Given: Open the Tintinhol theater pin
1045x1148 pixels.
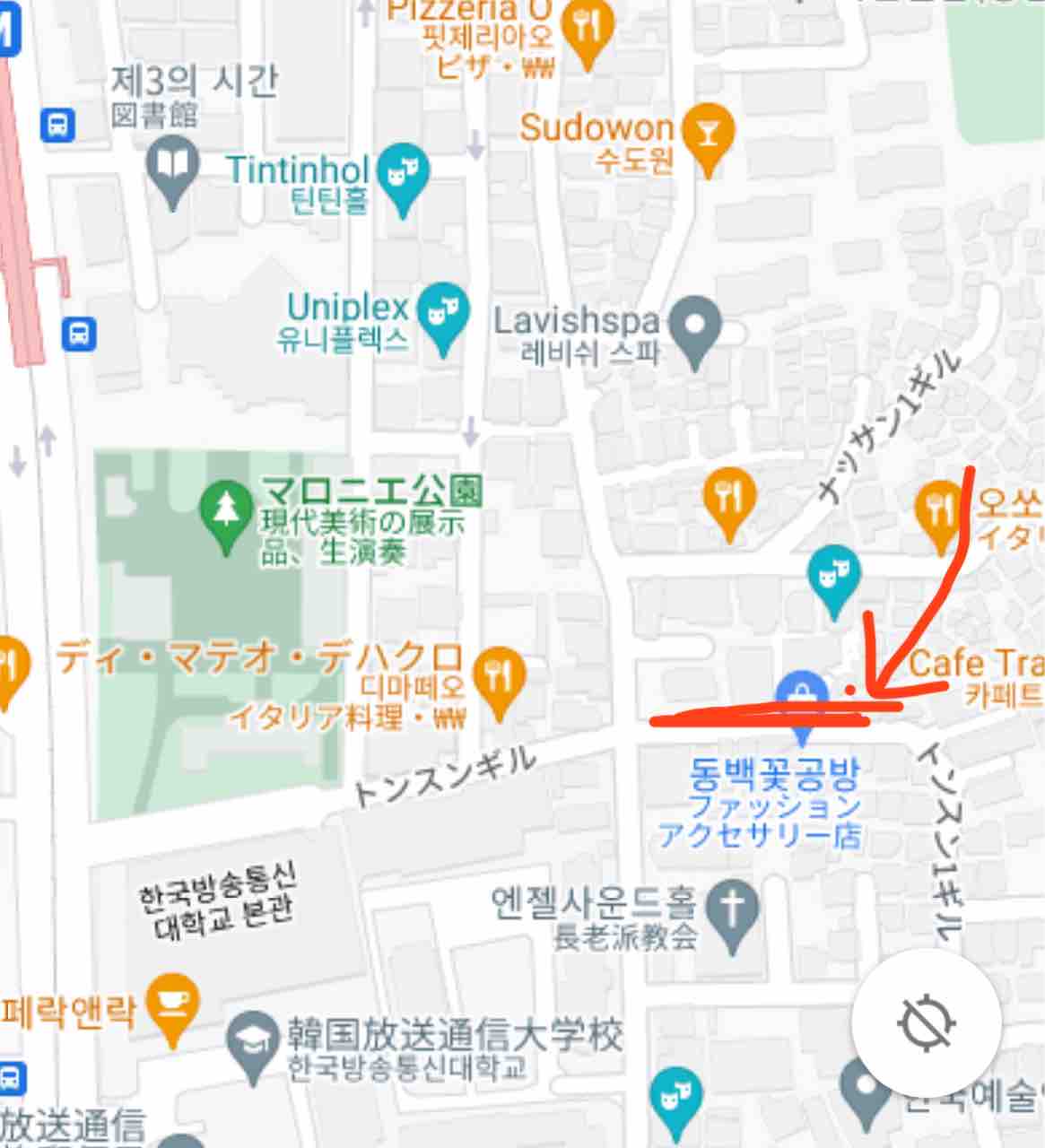Looking at the screenshot, I should [x=404, y=178].
